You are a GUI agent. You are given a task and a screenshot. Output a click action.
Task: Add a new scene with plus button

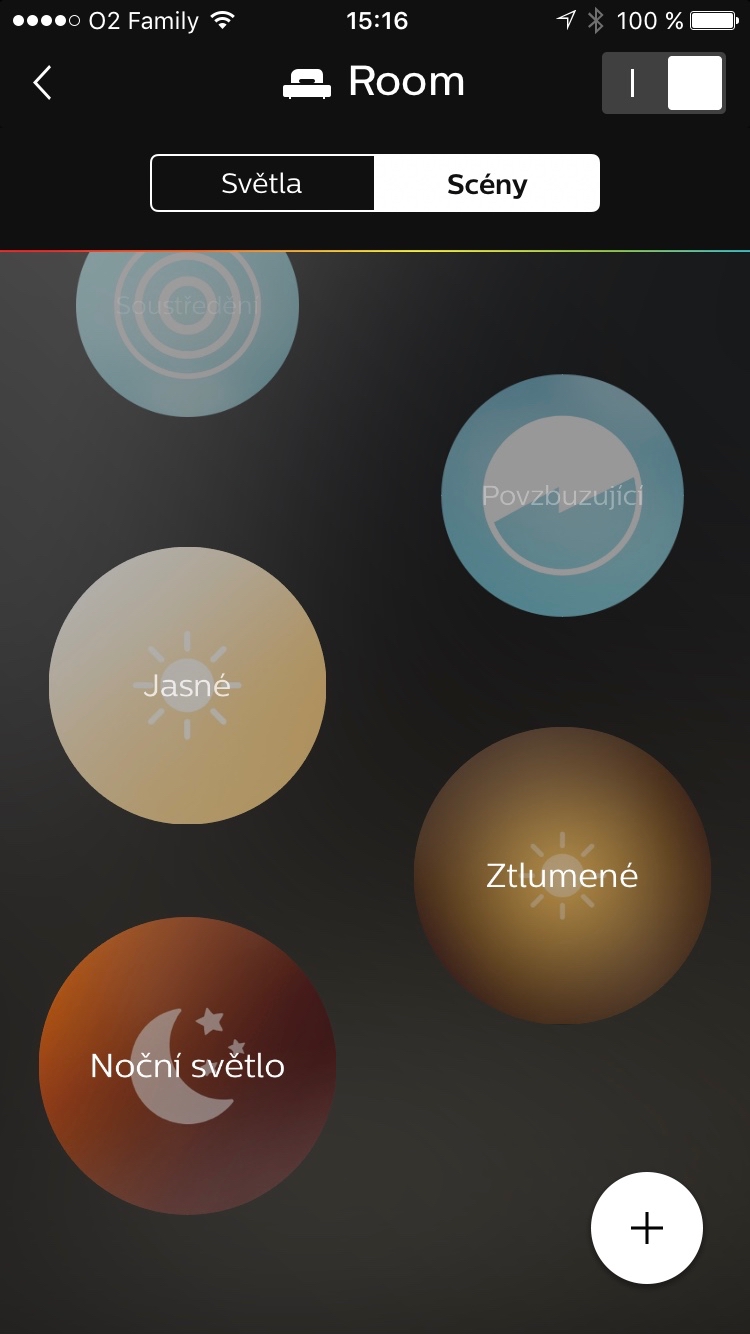pos(647,1228)
